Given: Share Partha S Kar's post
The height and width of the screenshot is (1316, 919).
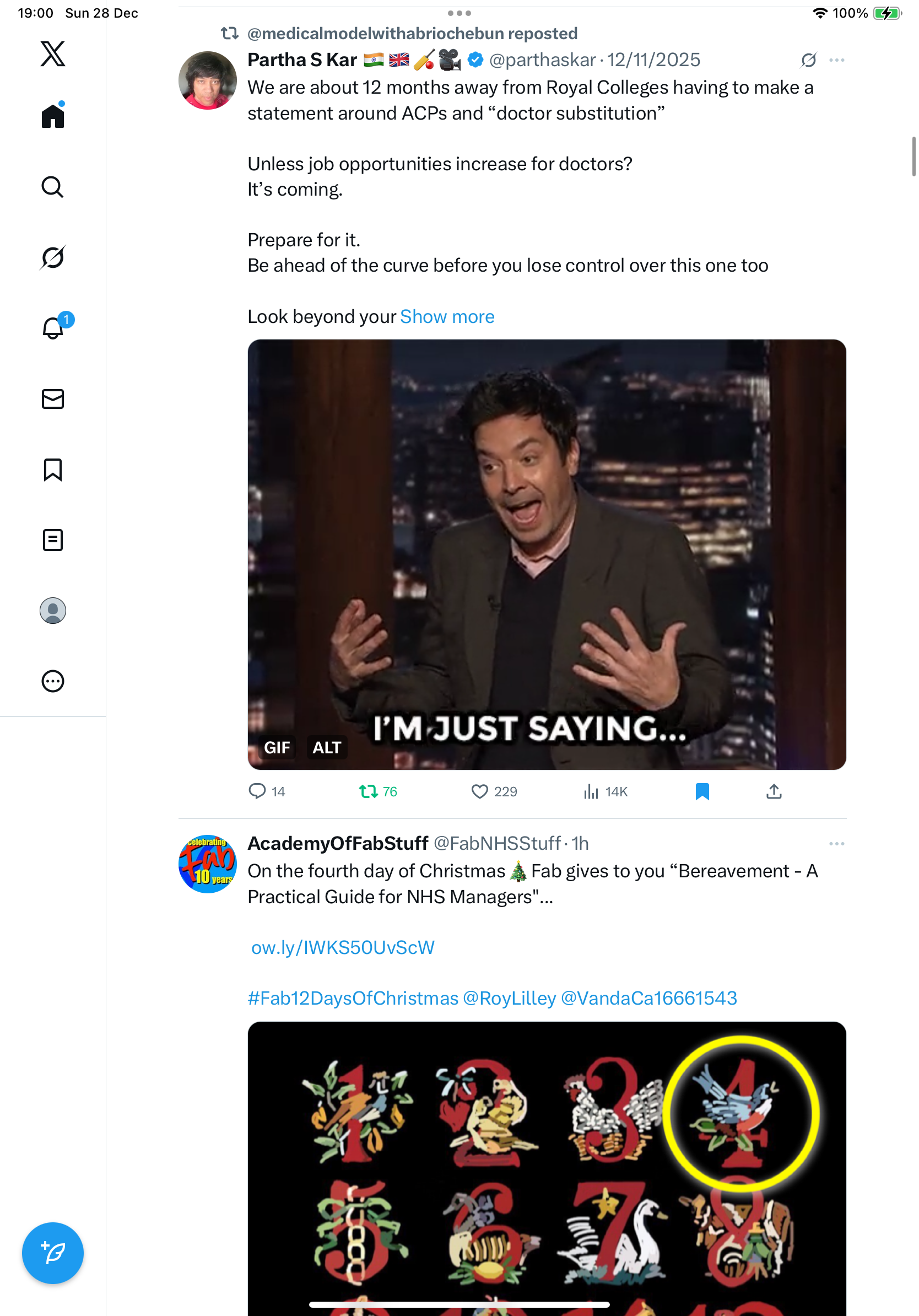Looking at the screenshot, I should point(774,791).
